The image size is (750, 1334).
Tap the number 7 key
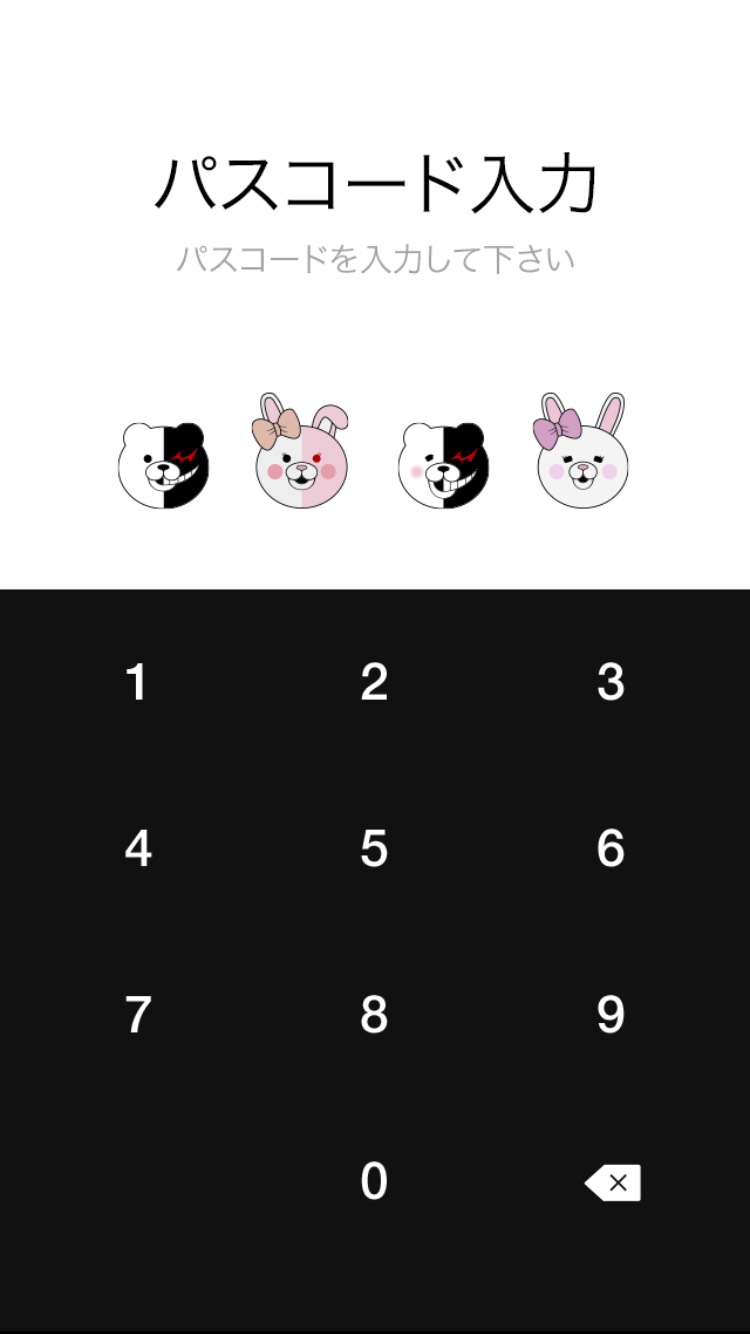(138, 1015)
